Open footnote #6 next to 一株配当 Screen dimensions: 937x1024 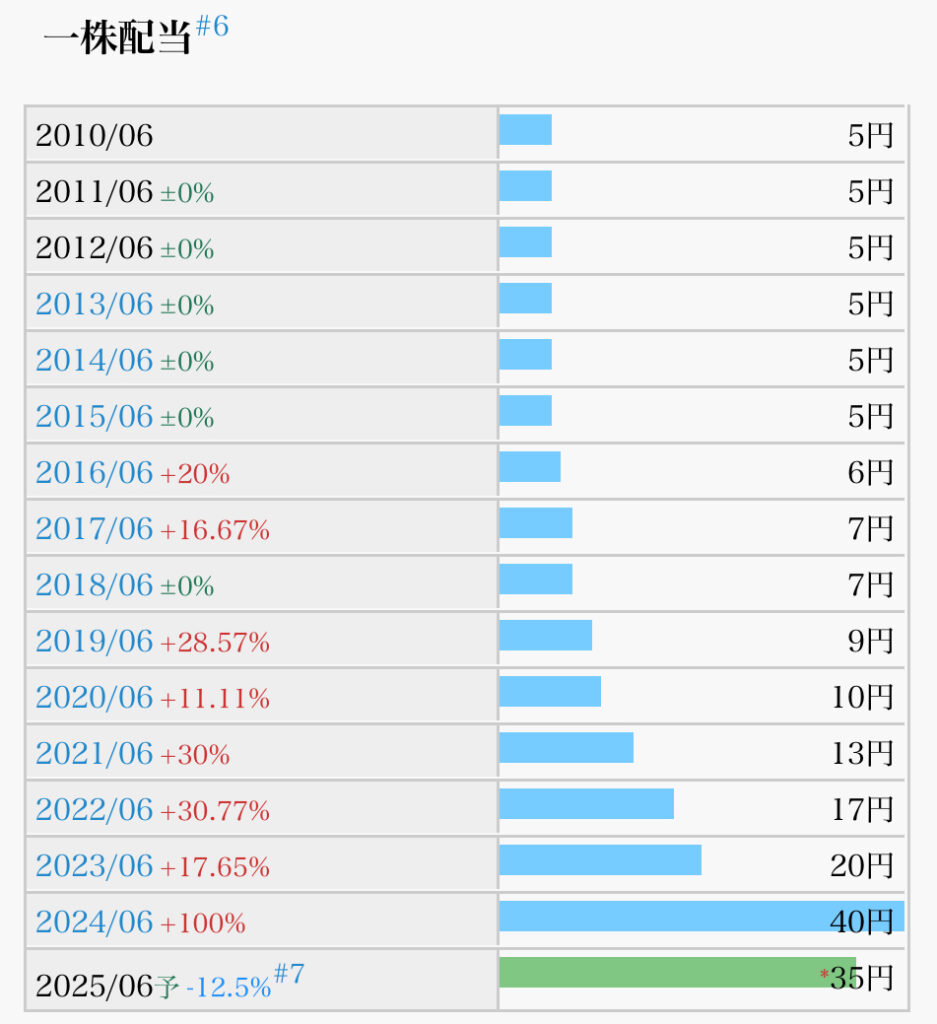click(212, 27)
